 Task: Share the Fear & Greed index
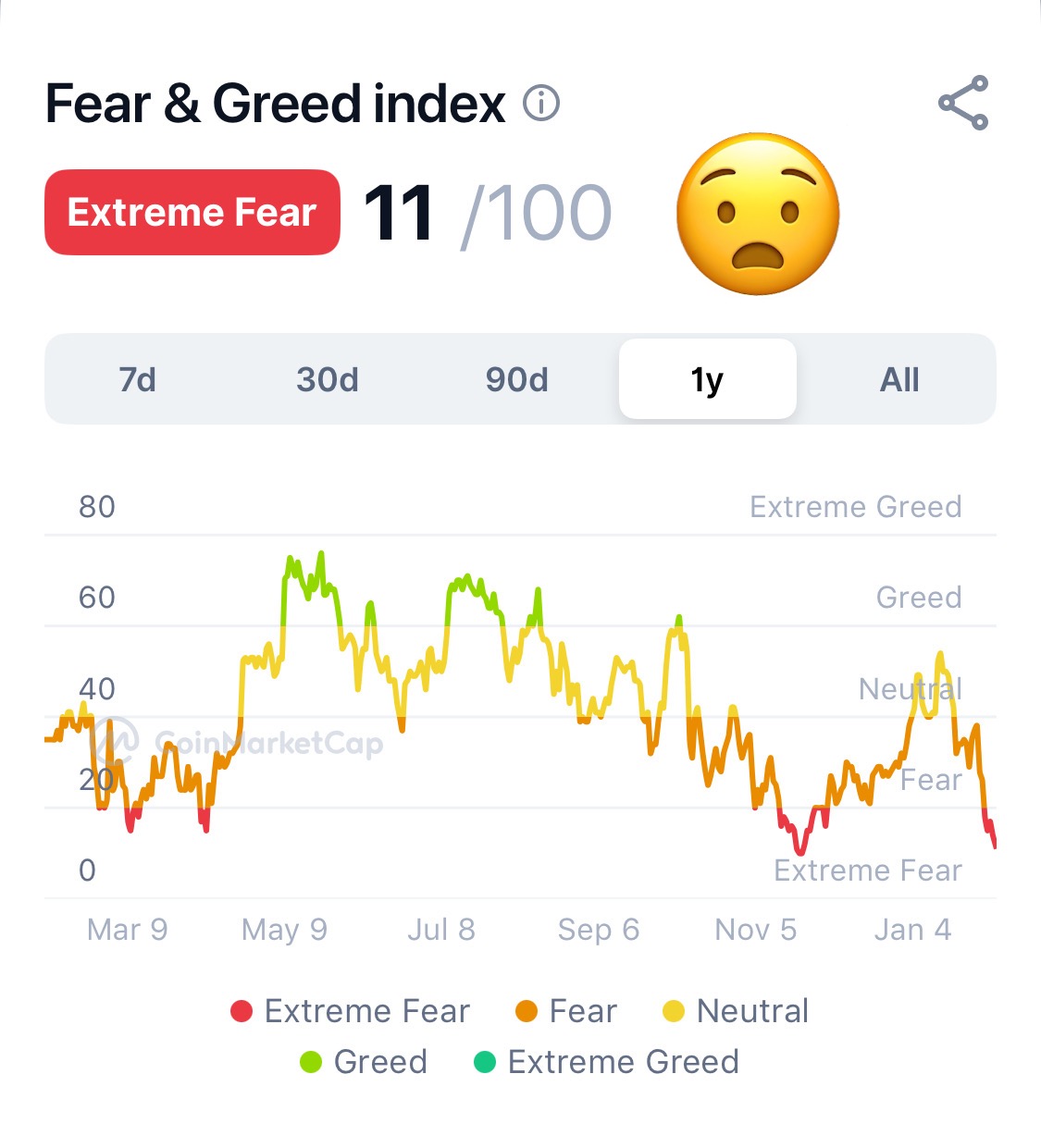[x=963, y=103]
